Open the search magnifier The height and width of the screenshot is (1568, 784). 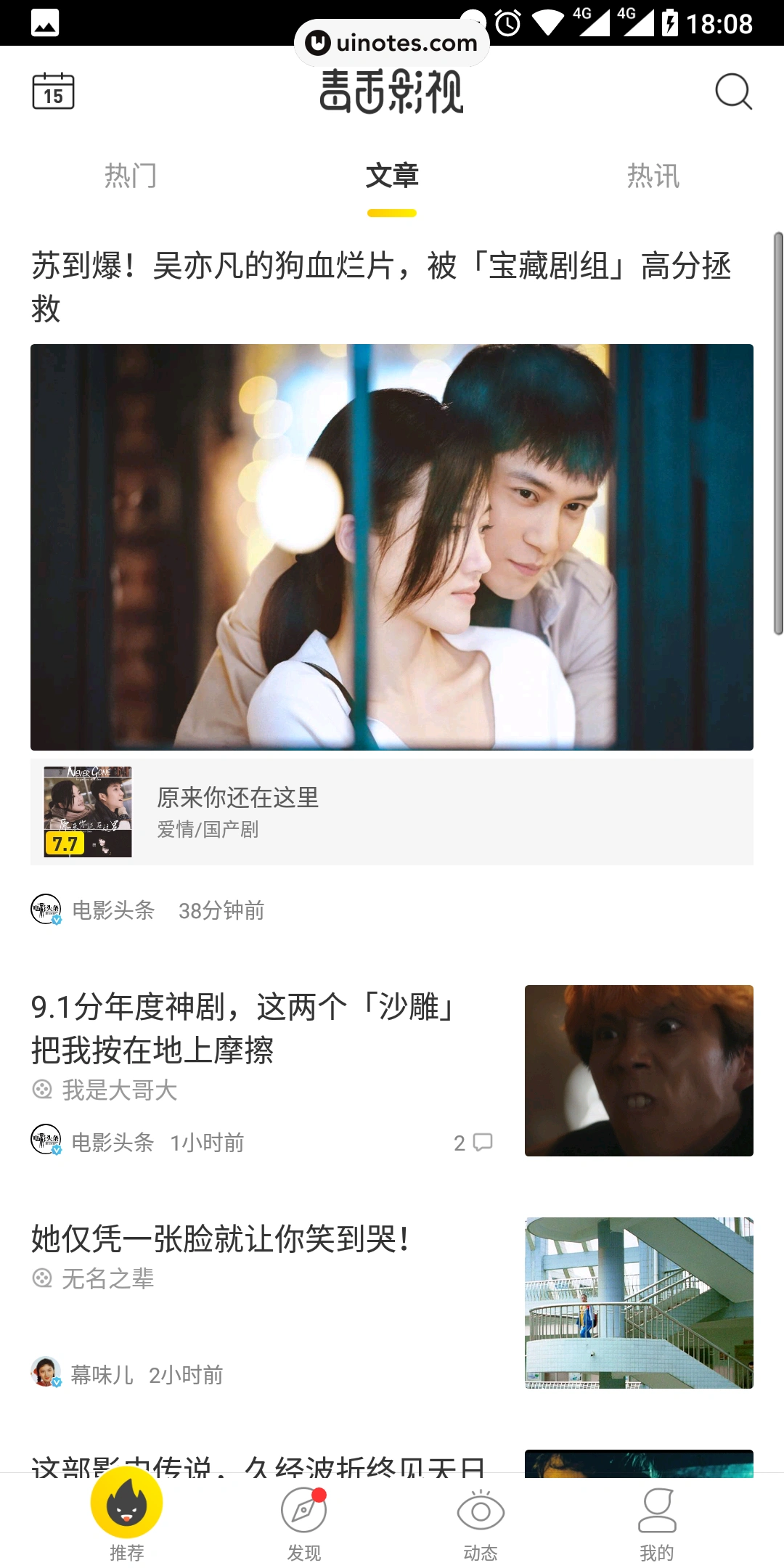[x=733, y=91]
